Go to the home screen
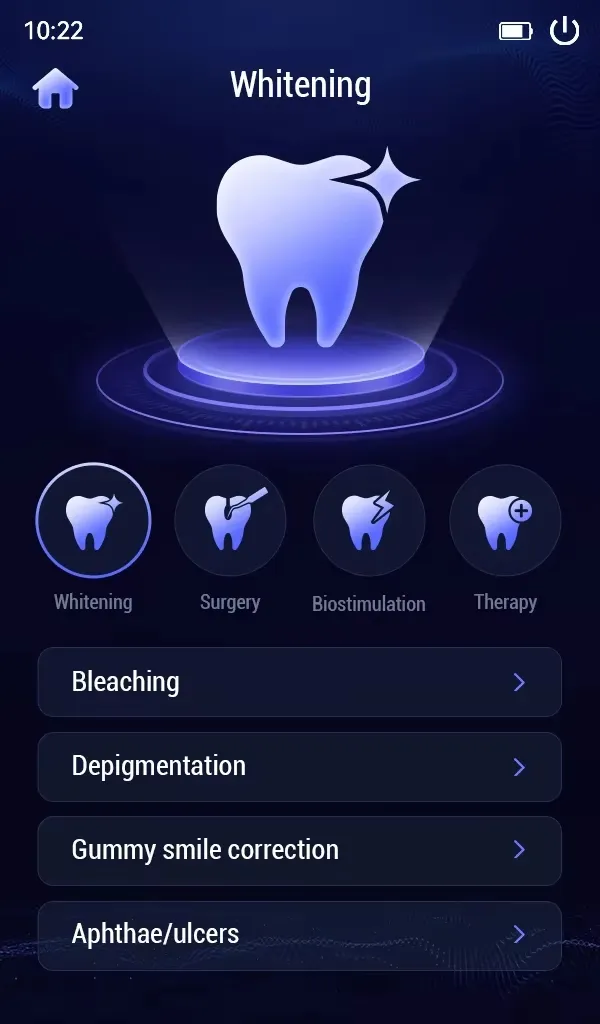The height and width of the screenshot is (1024, 600). 55,89
